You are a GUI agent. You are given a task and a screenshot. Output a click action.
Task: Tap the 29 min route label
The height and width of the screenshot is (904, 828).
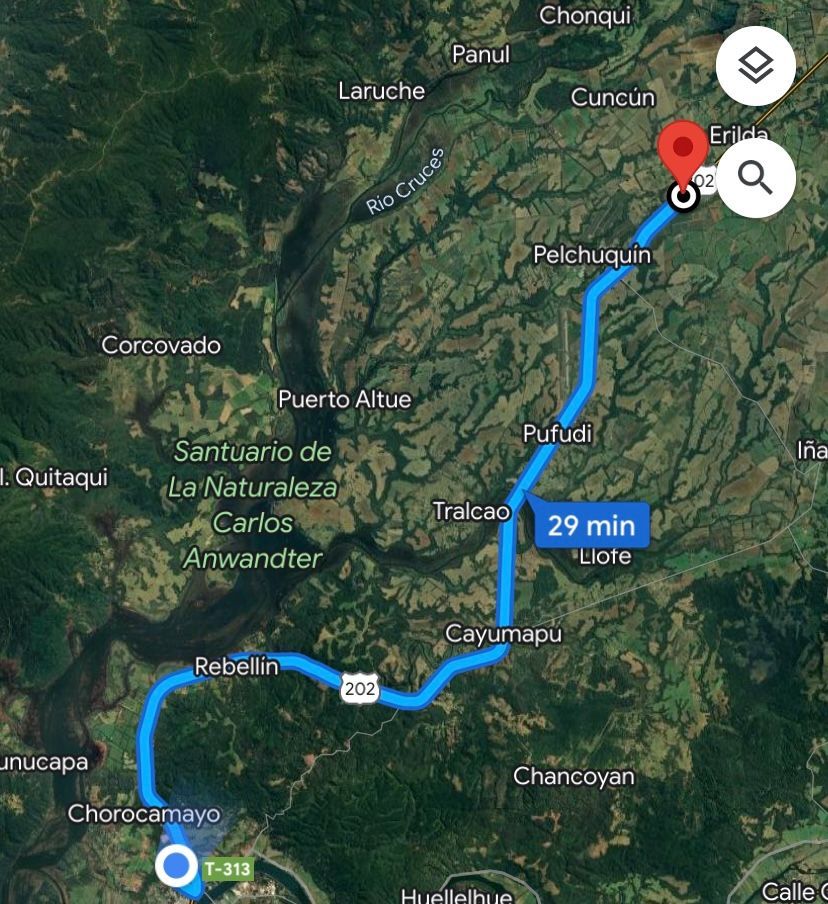coord(591,524)
